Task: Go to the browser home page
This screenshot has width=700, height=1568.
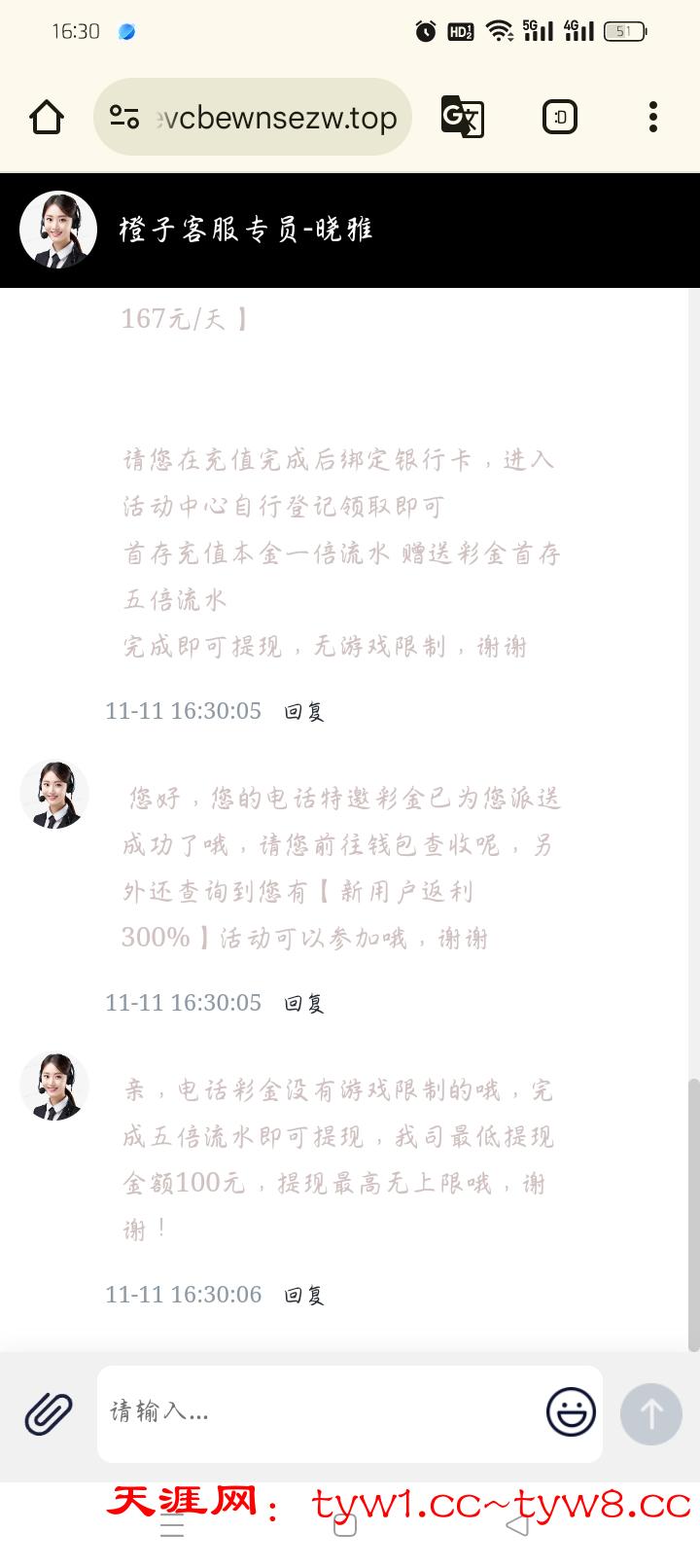Action: 47,118
